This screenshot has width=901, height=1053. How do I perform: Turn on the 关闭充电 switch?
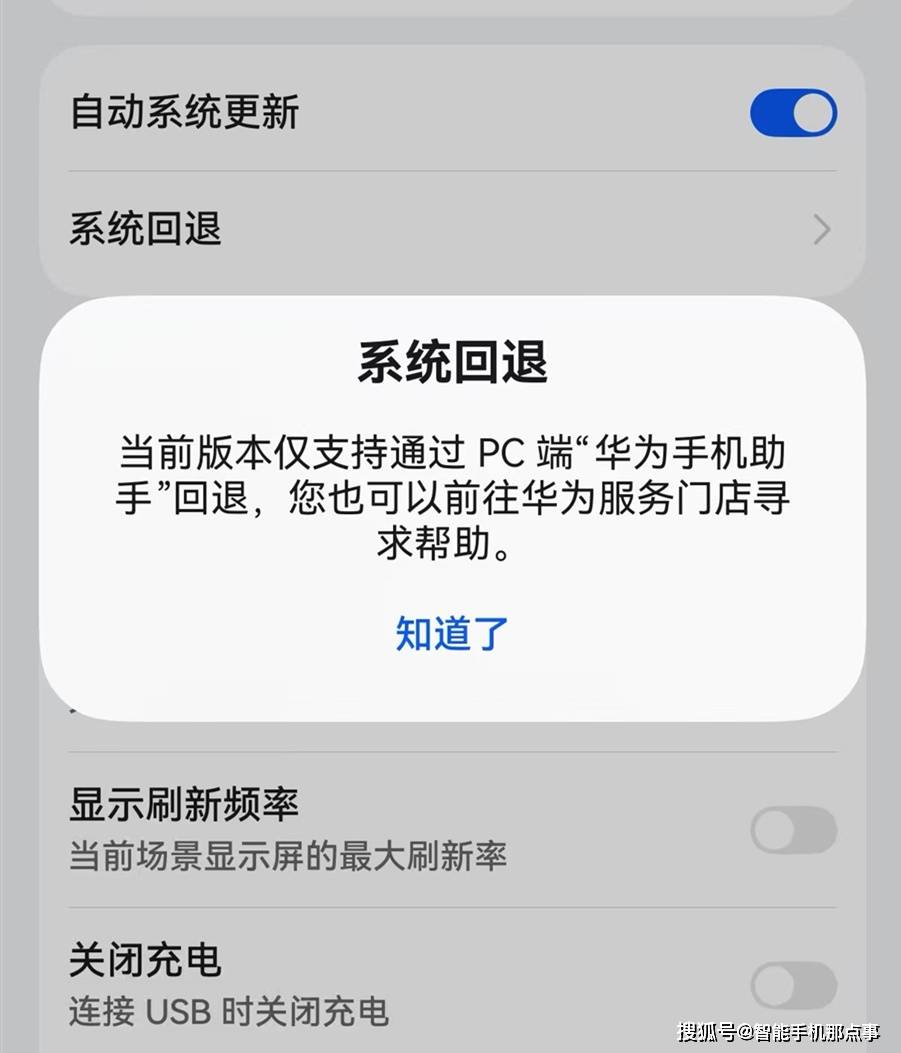click(x=793, y=986)
